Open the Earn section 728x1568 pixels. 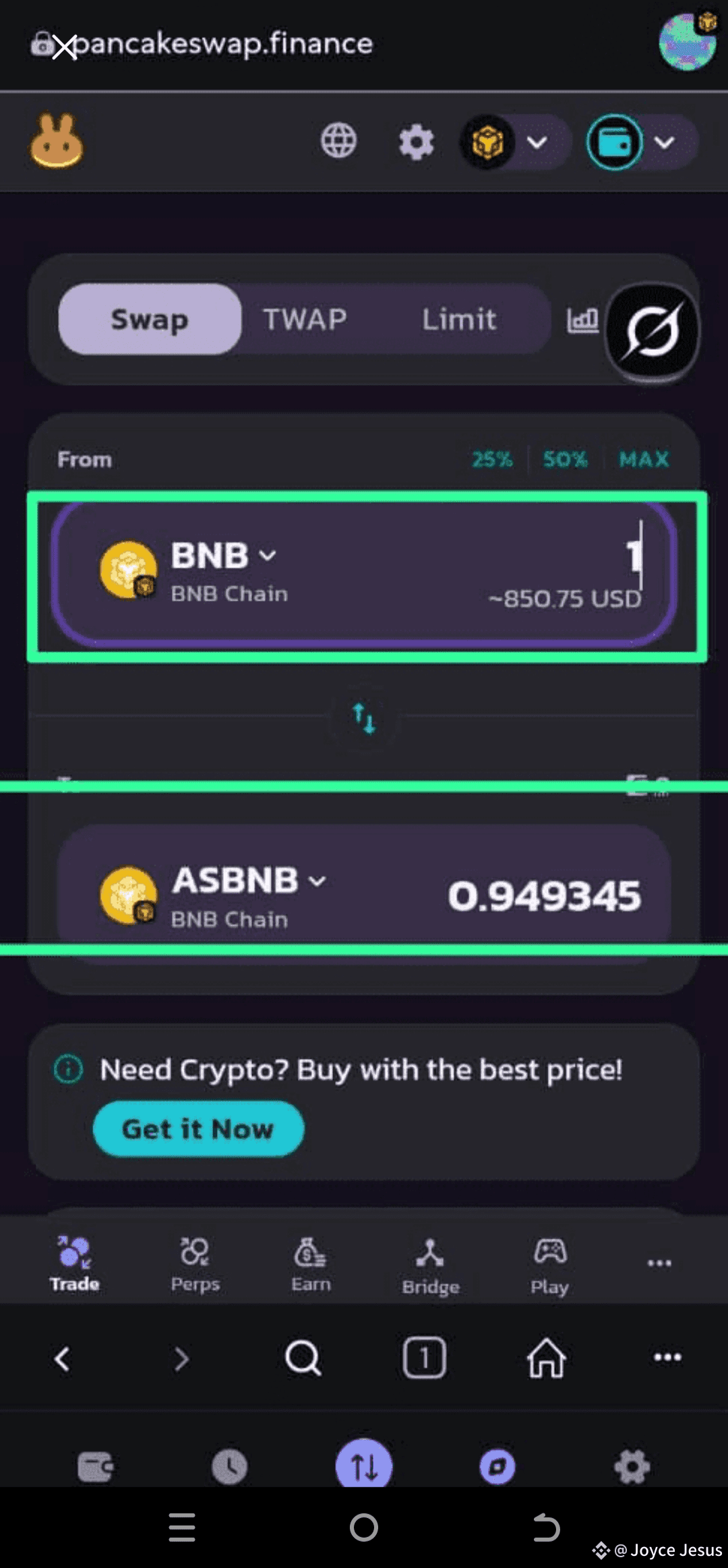tap(311, 1264)
